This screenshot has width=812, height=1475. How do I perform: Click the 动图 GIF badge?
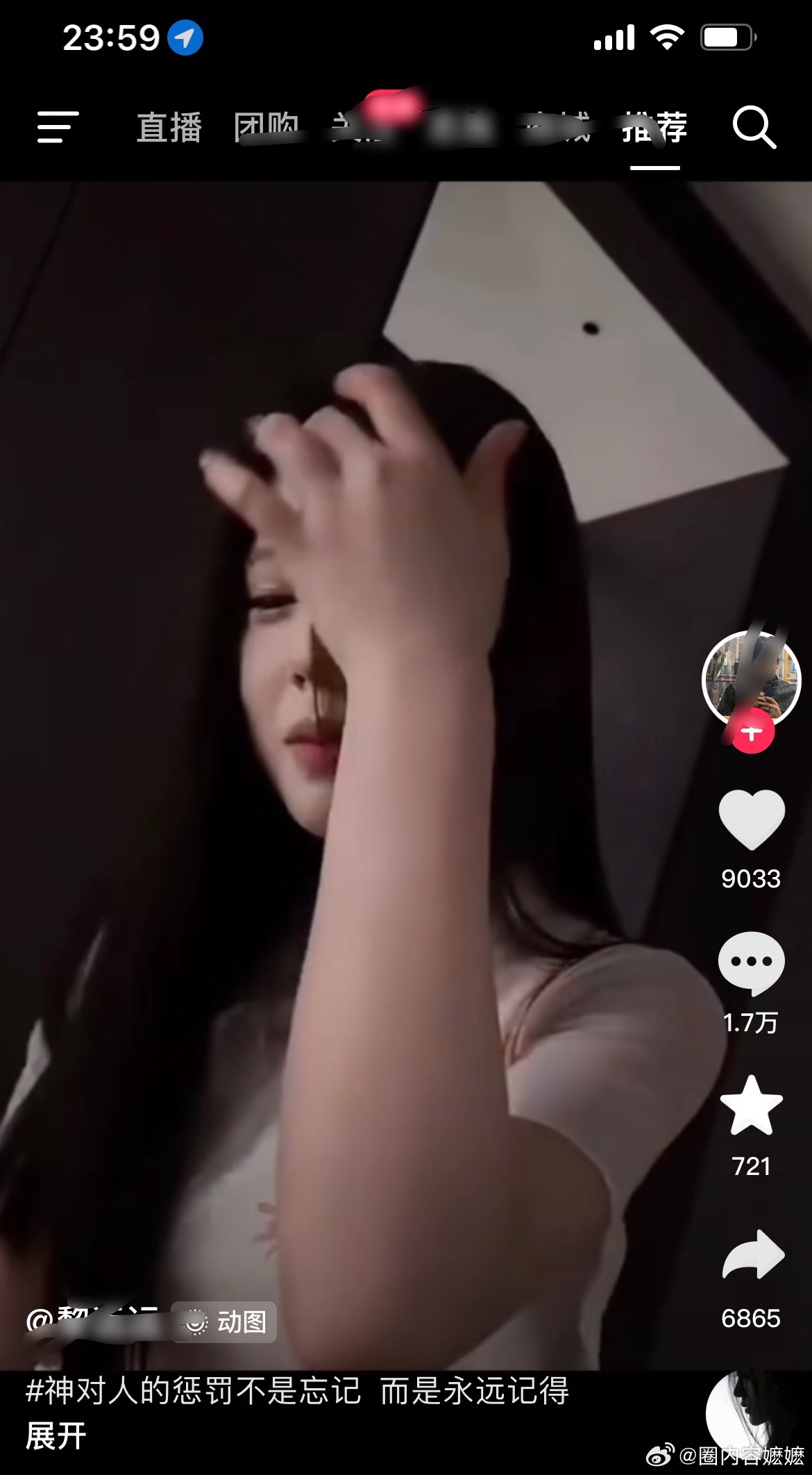click(221, 1319)
